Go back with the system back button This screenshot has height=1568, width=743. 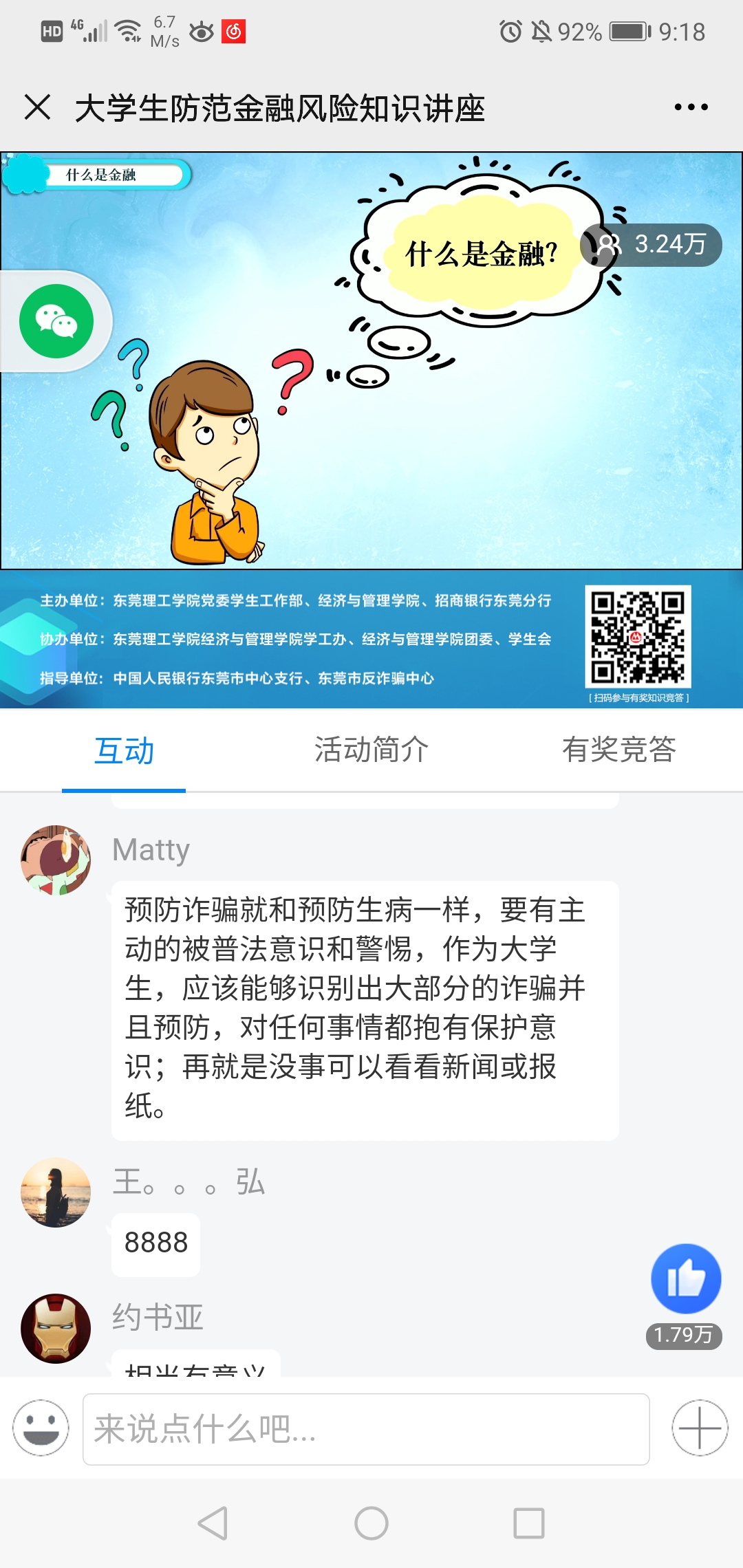213,1523
